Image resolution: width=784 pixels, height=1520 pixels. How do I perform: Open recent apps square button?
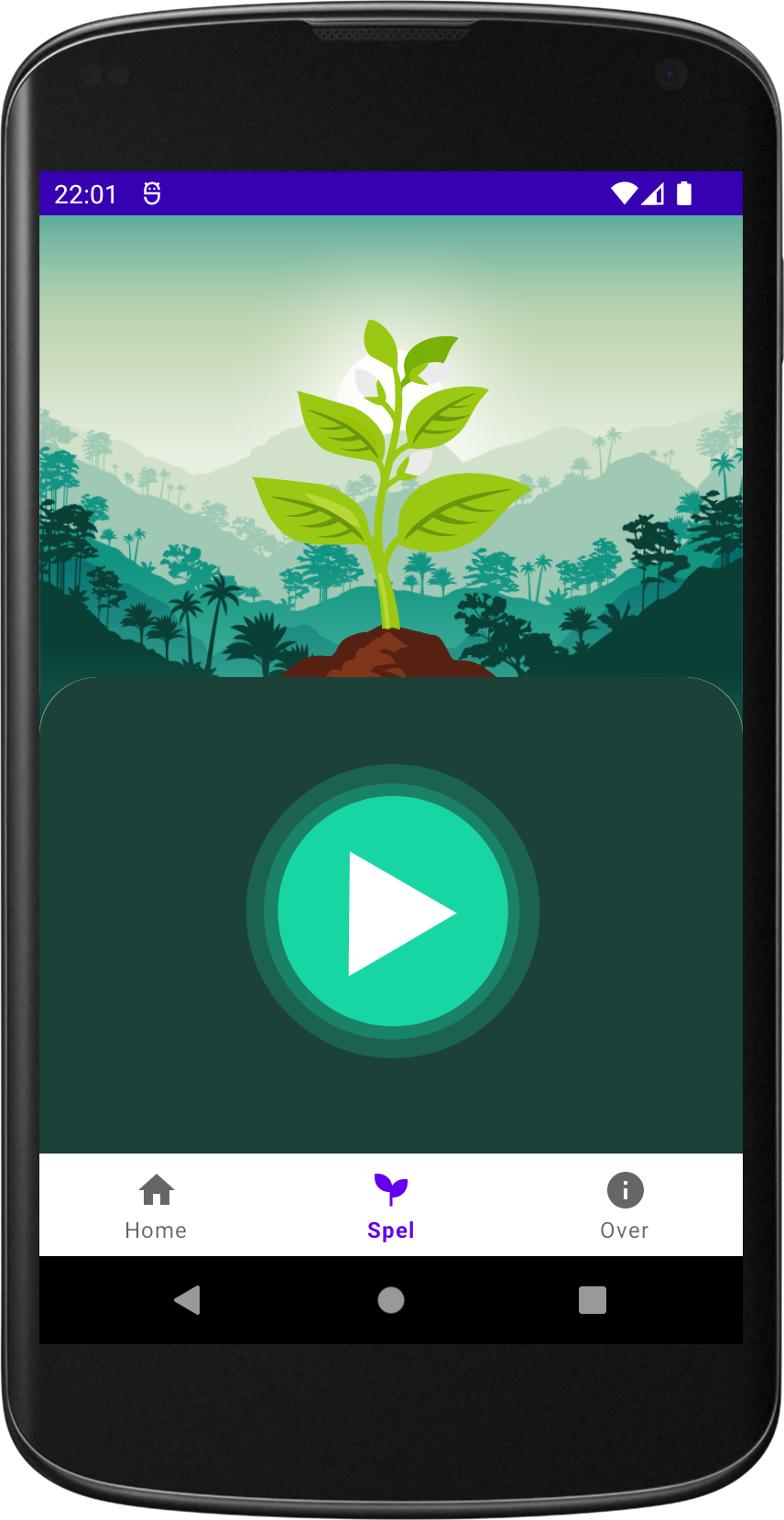point(593,1299)
